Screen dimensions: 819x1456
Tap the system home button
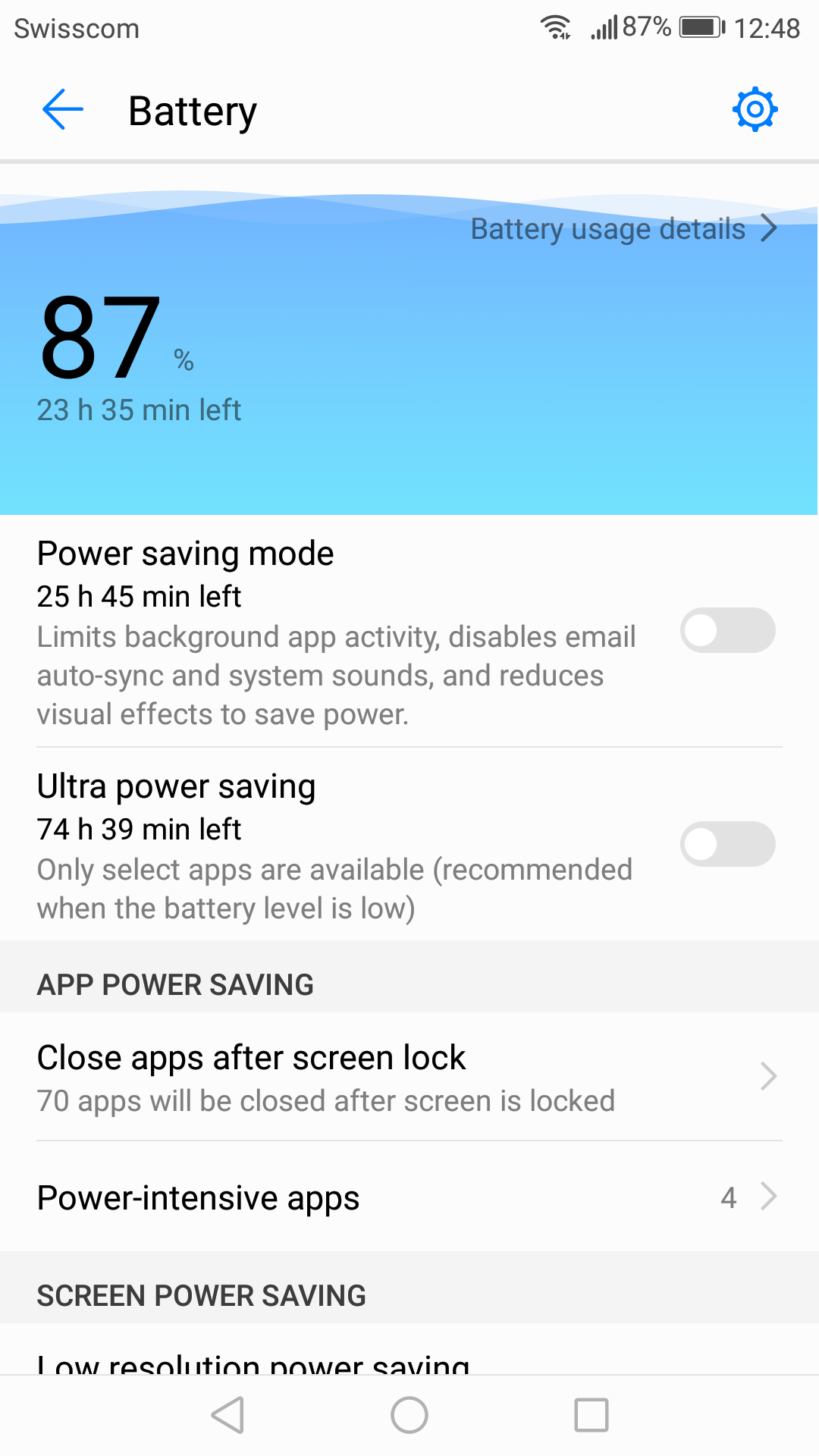[409, 1415]
